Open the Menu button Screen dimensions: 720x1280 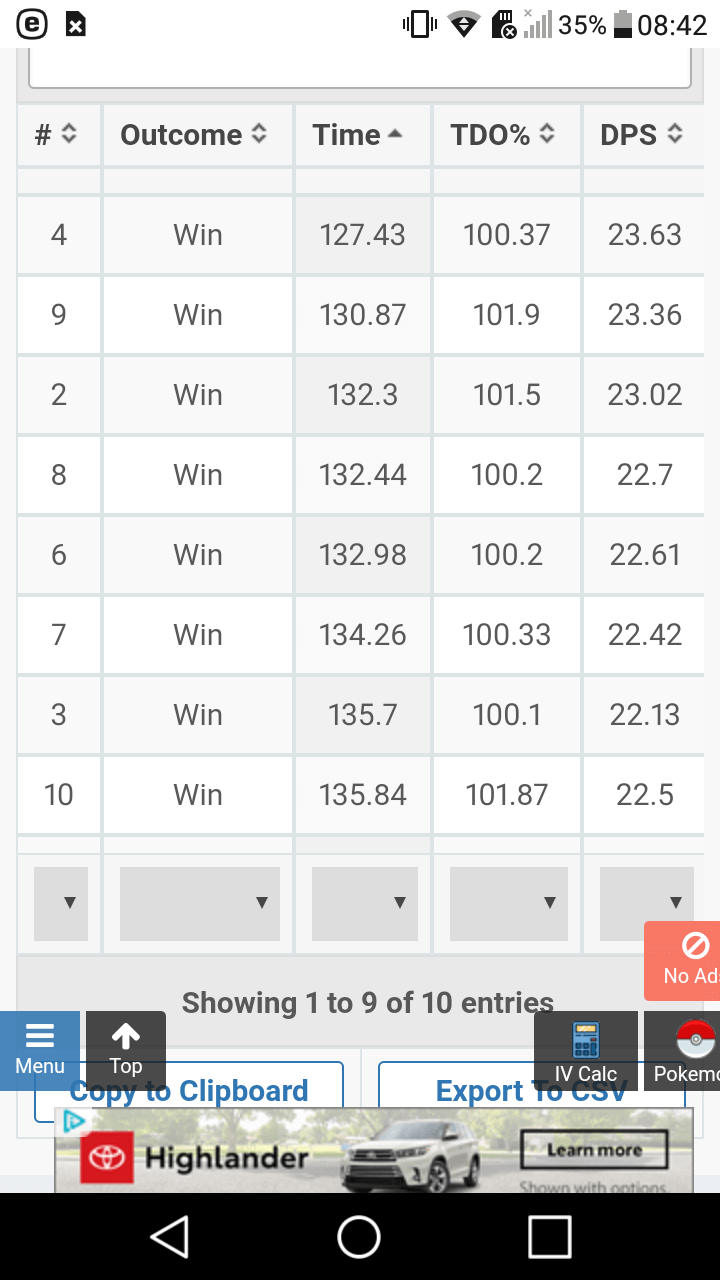(40, 1050)
